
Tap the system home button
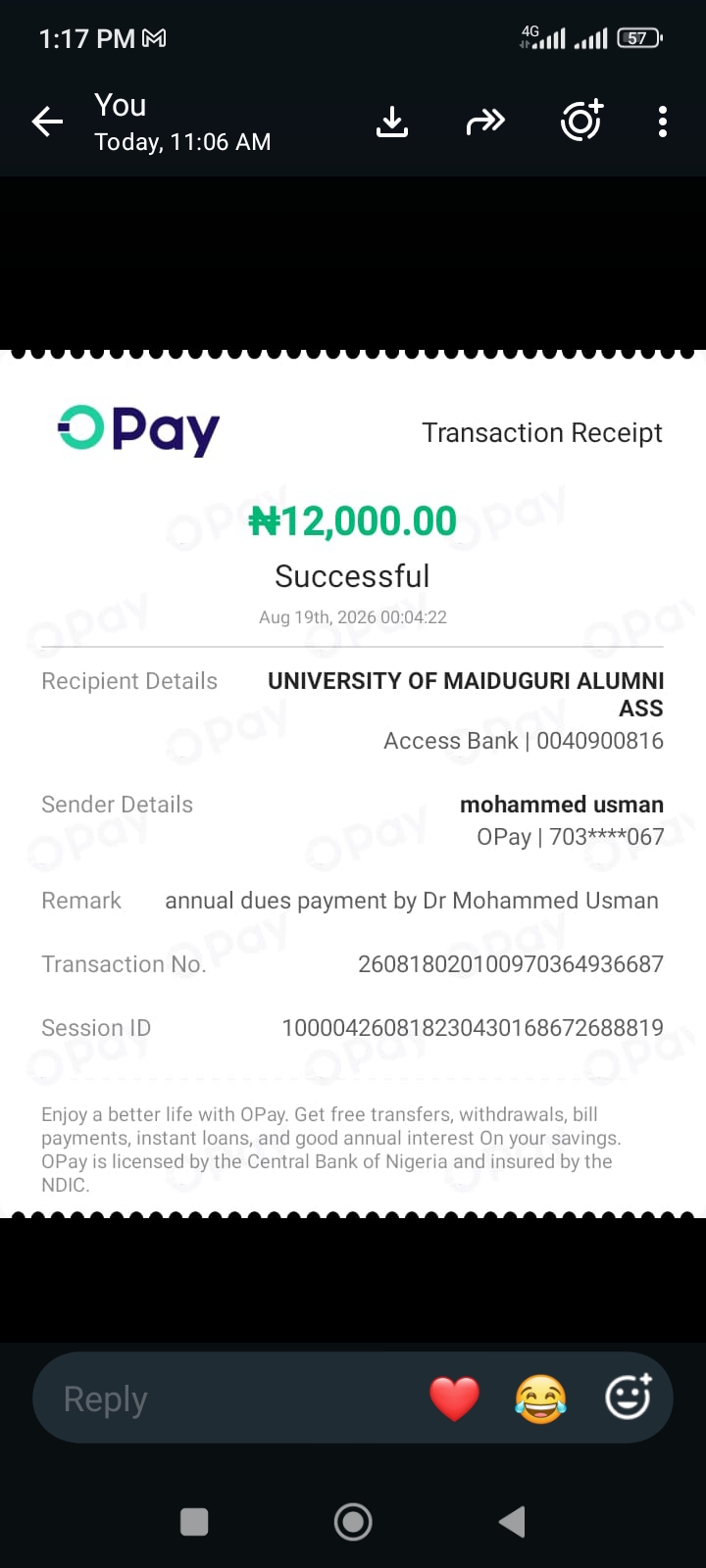tap(353, 1522)
